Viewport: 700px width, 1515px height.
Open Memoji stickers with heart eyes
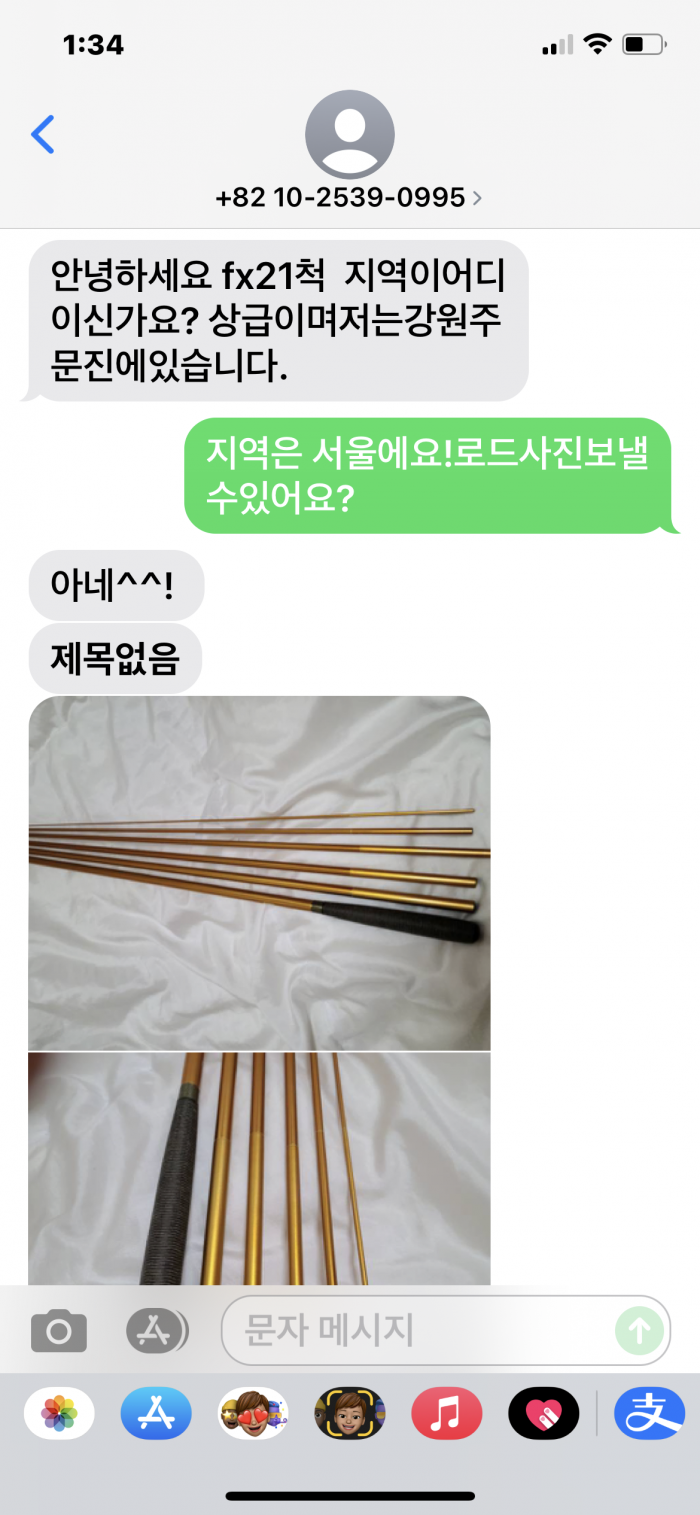[x=253, y=1414]
